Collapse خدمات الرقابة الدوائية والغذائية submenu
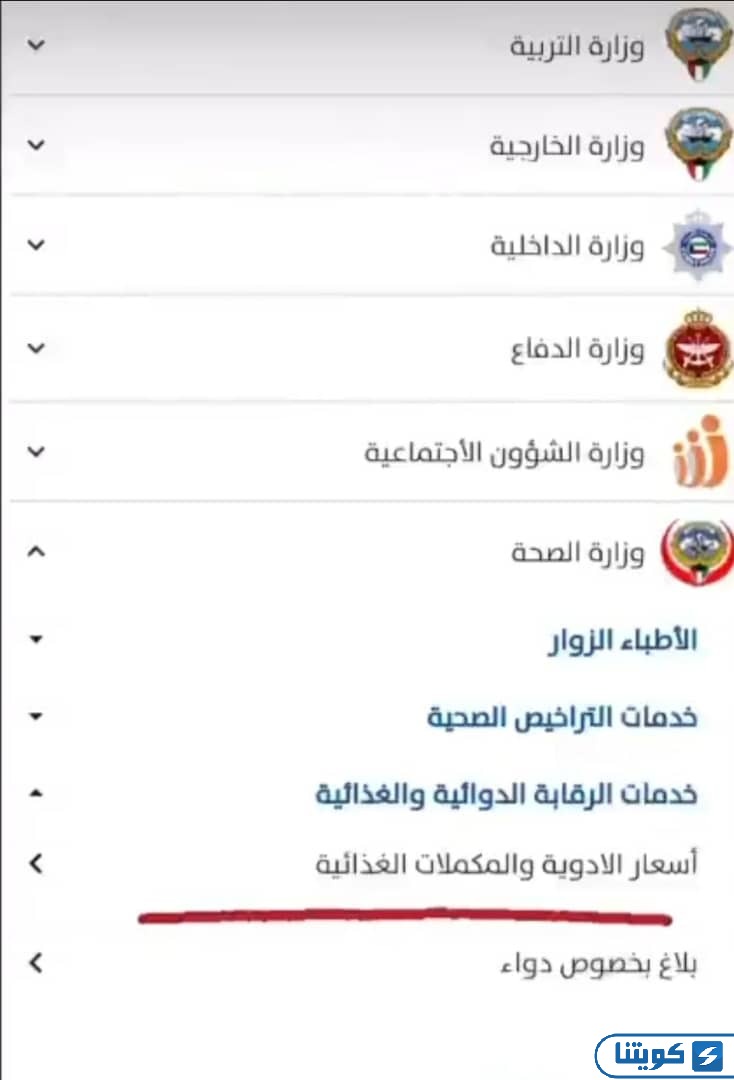Viewport: 734px width, 1080px height. click(36, 793)
